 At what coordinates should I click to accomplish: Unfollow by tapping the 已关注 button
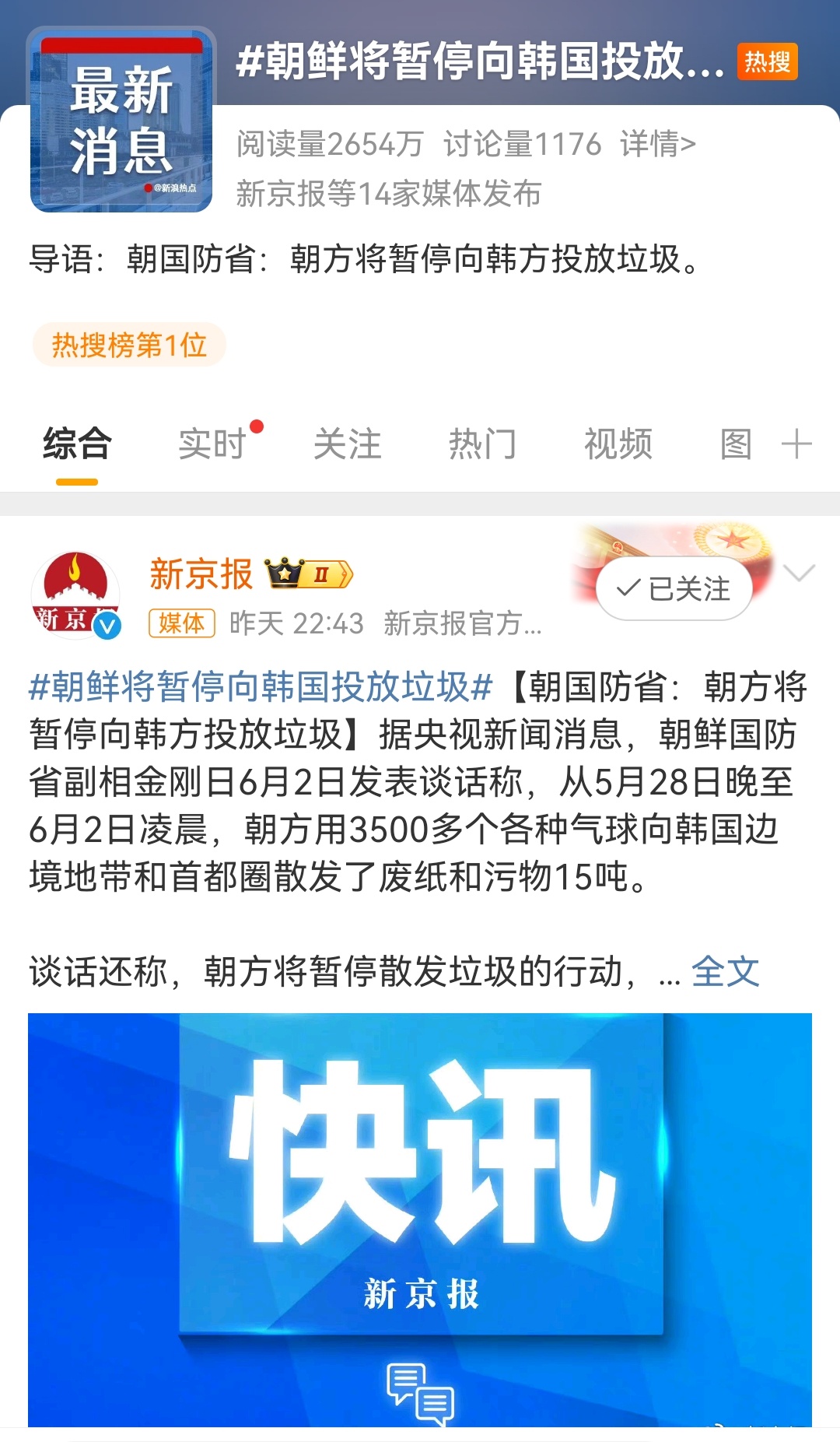tap(676, 590)
